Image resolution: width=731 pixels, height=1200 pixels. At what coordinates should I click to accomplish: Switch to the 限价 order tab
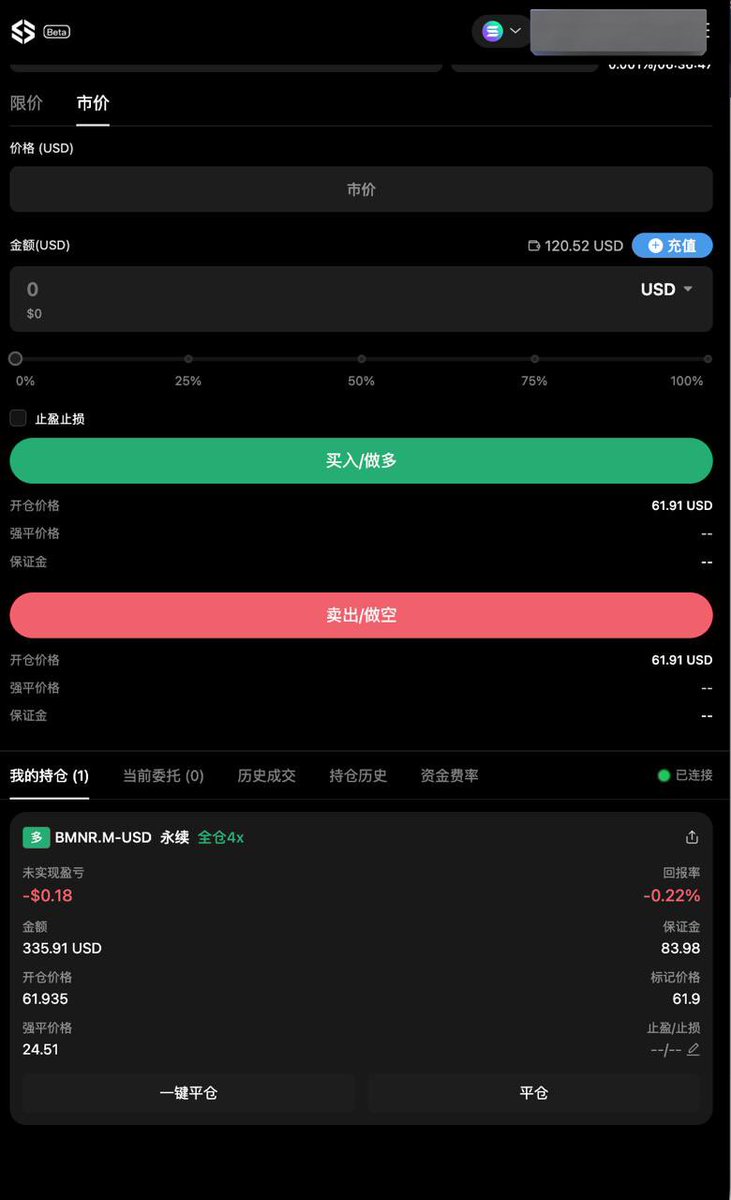tap(27, 103)
